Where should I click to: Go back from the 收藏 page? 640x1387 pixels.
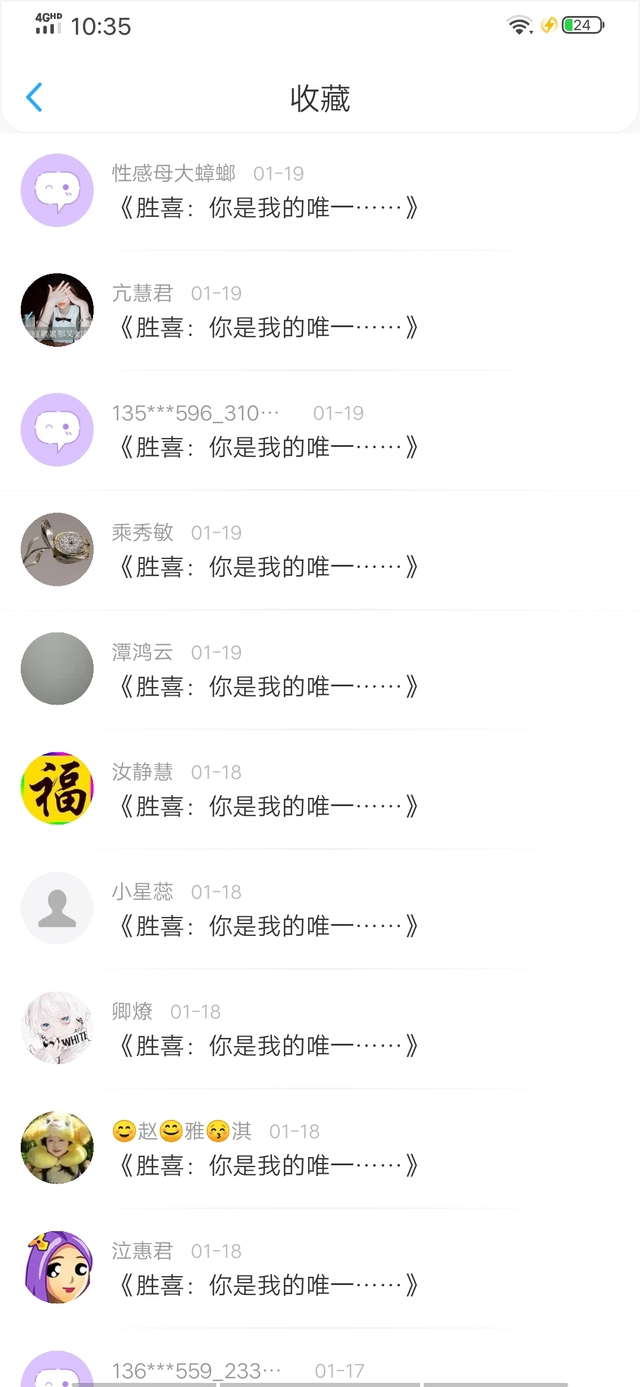coord(35,97)
